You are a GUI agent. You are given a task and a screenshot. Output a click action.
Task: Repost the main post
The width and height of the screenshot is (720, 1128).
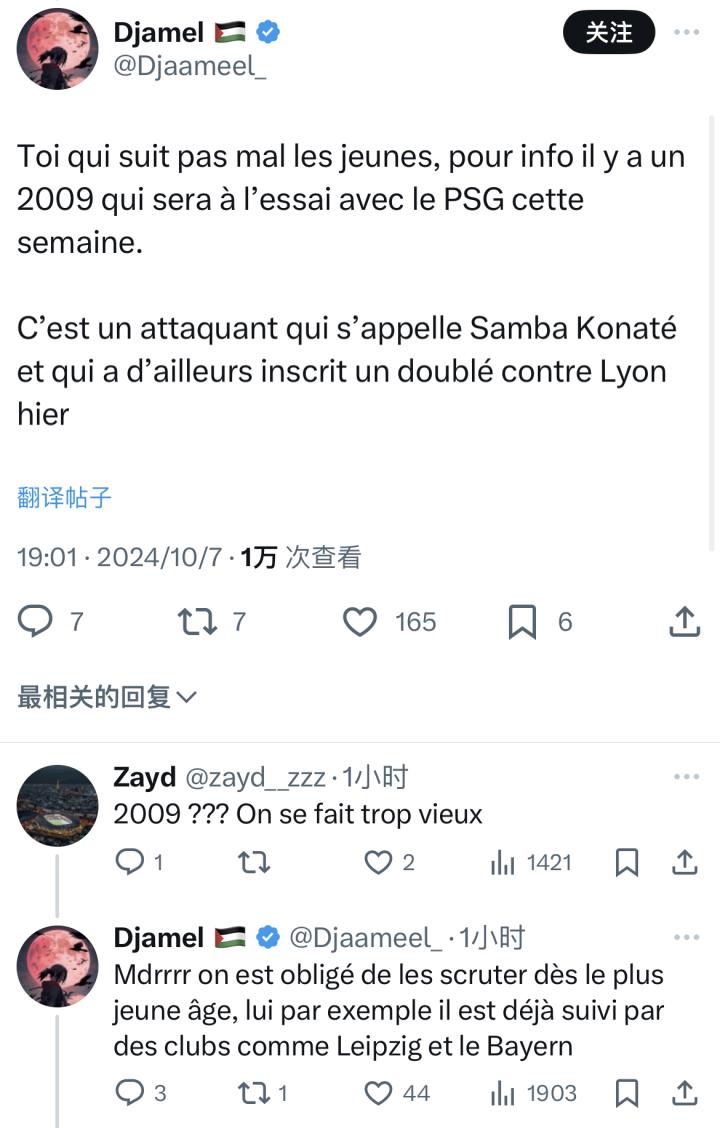tap(196, 622)
